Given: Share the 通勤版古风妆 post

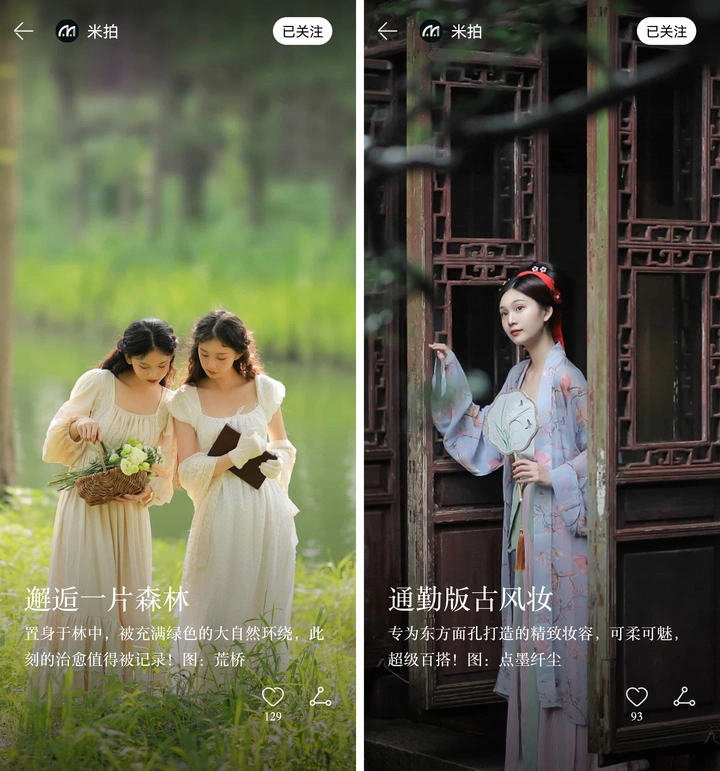Looking at the screenshot, I should [684, 697].
